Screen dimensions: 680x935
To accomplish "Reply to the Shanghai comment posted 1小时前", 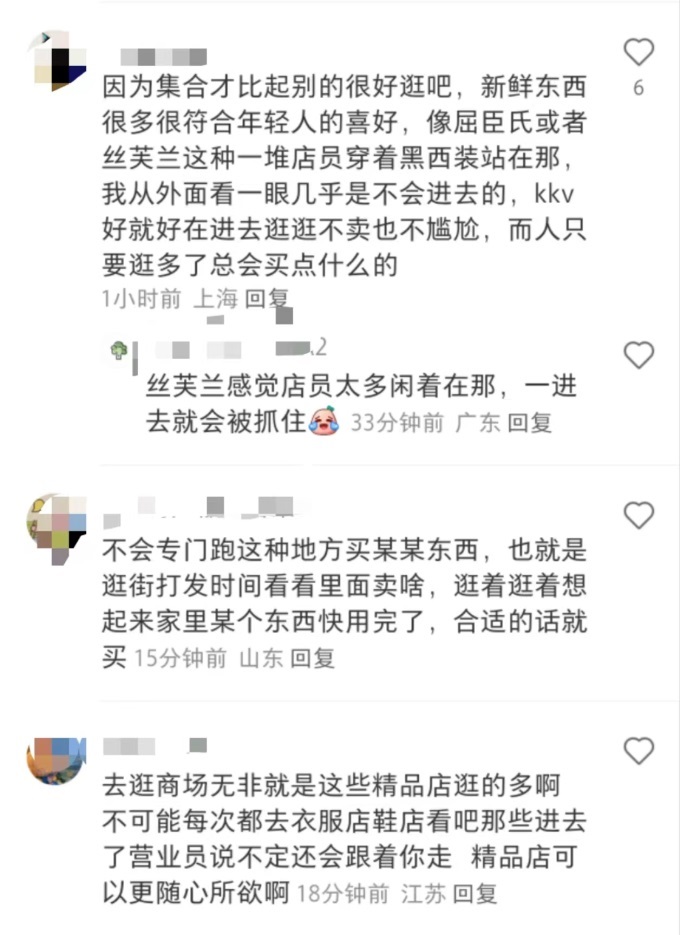I will [x=266, y=298].
